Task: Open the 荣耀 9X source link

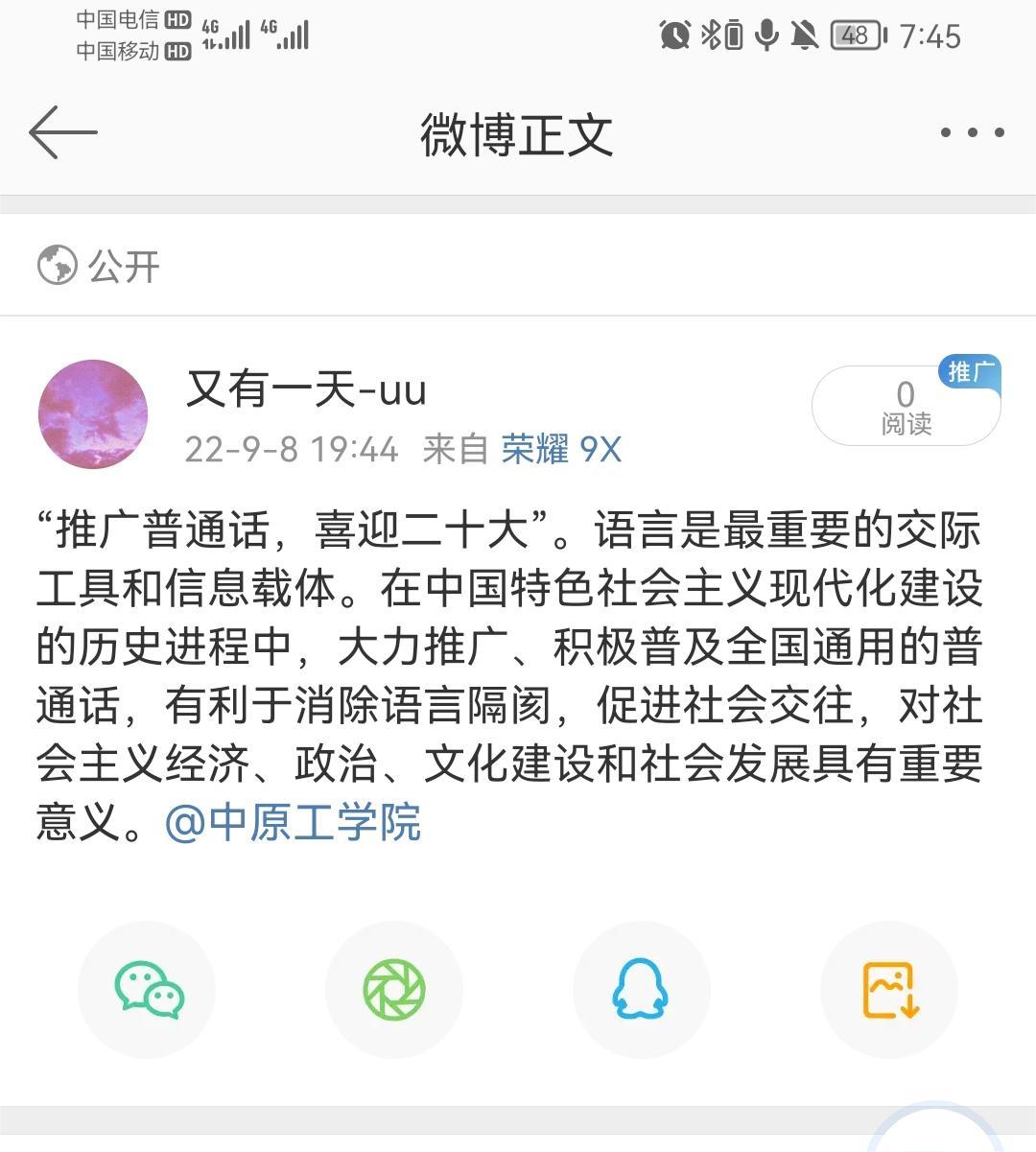Action: coord(561,449)
